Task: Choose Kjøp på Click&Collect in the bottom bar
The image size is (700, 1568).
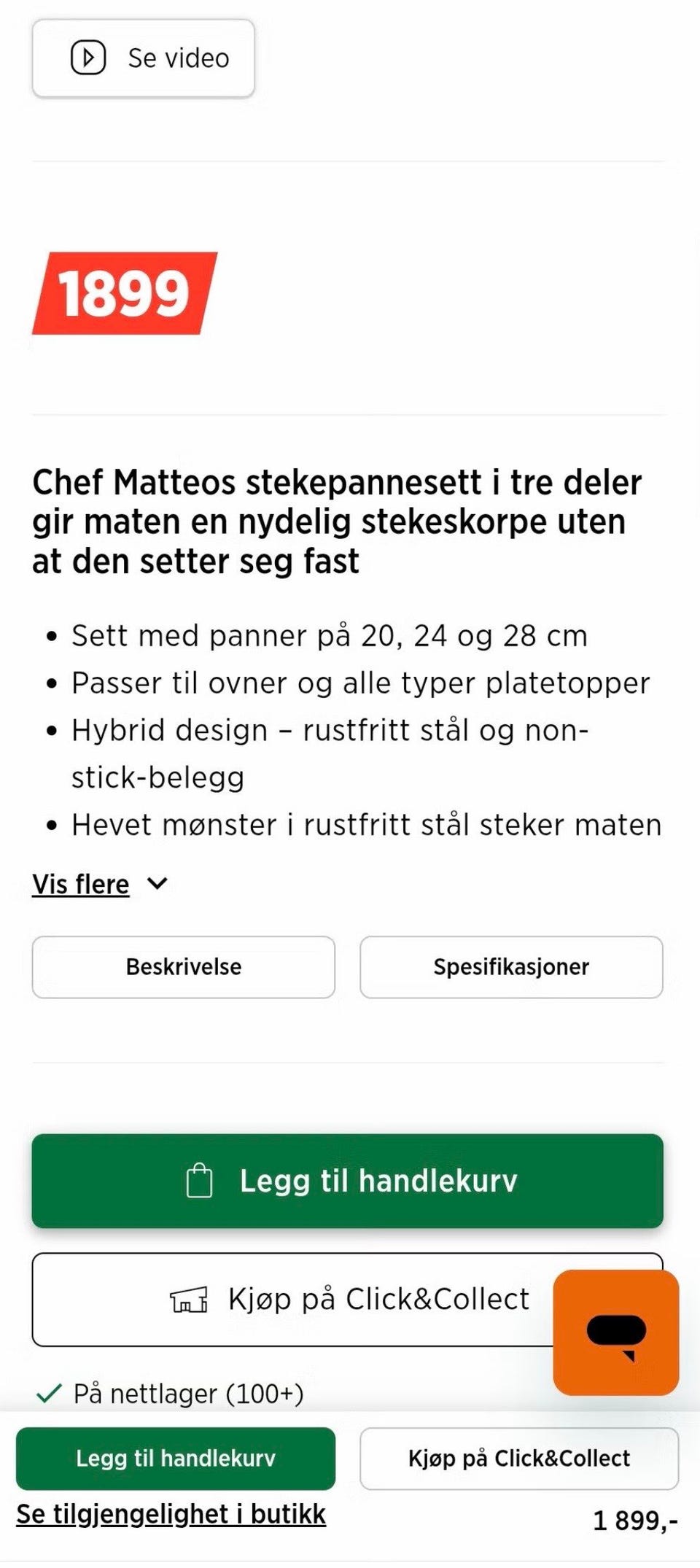Action: [519, 1459]
